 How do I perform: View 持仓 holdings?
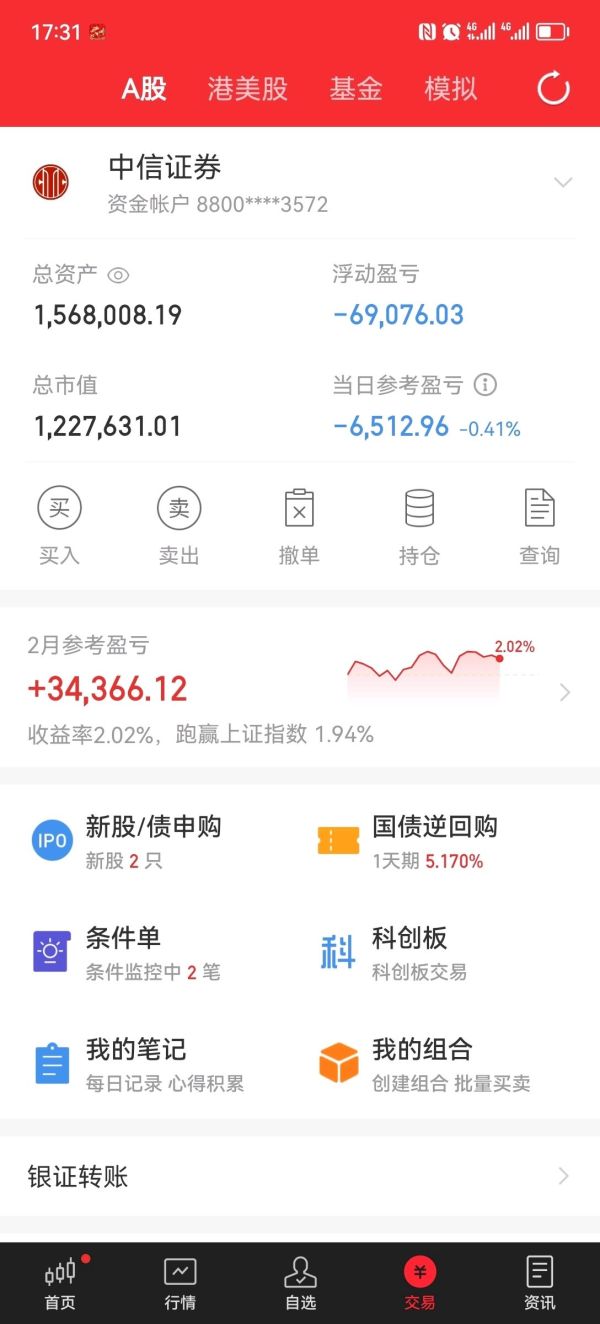pyautogui.click(x=419, y=527)
